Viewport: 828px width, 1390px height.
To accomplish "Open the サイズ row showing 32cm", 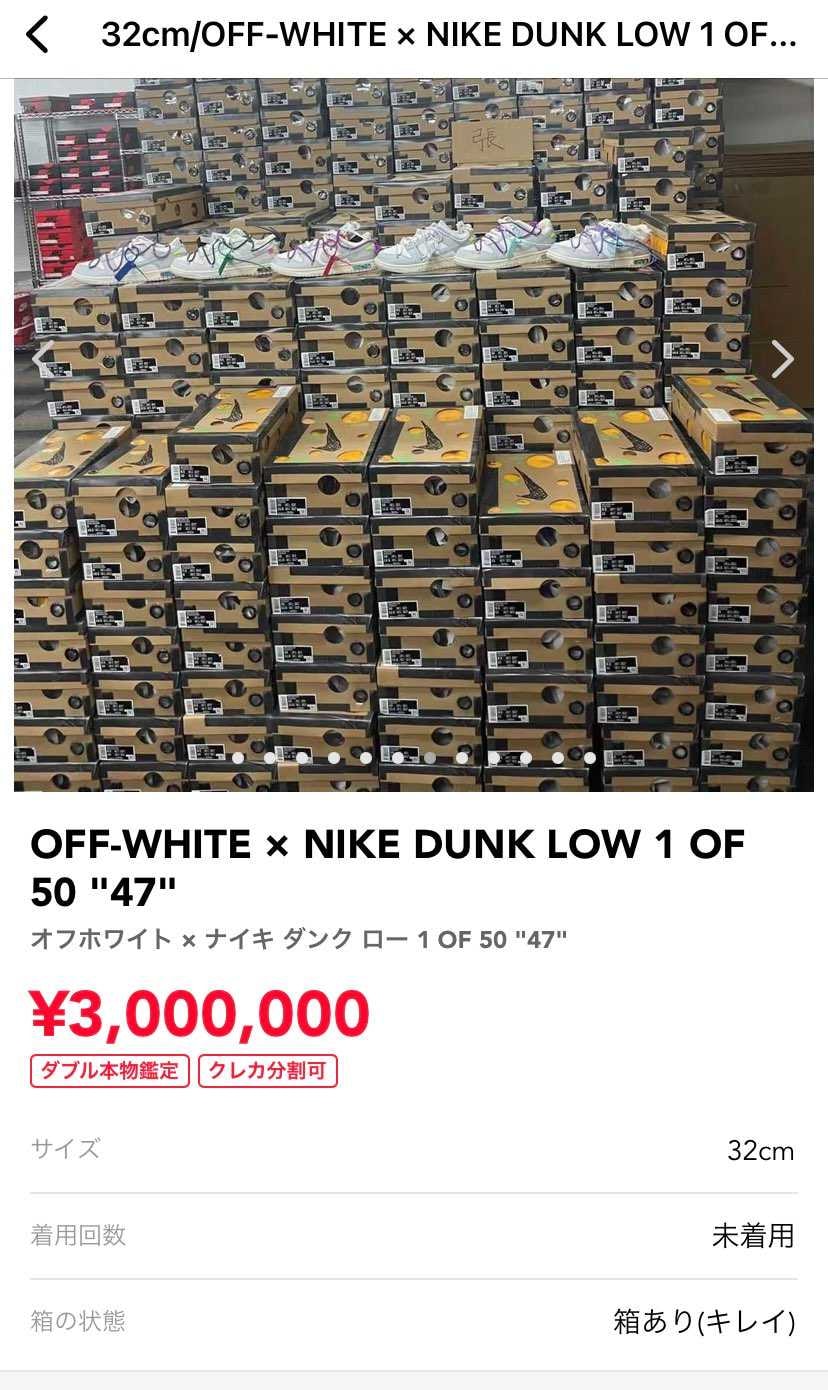I will (414, 1150).
